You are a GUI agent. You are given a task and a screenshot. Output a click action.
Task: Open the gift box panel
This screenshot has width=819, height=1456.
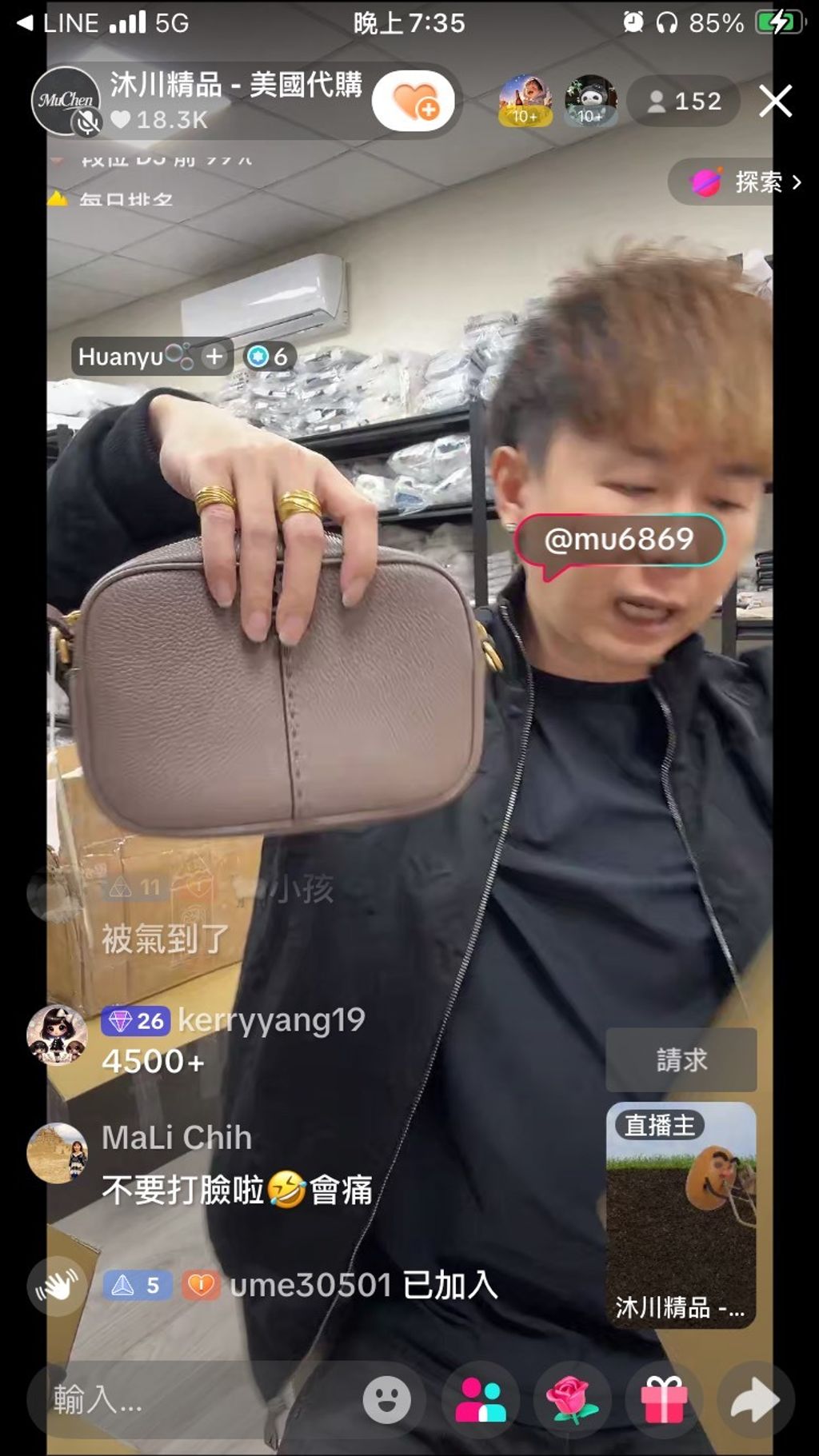point(664,1400)
